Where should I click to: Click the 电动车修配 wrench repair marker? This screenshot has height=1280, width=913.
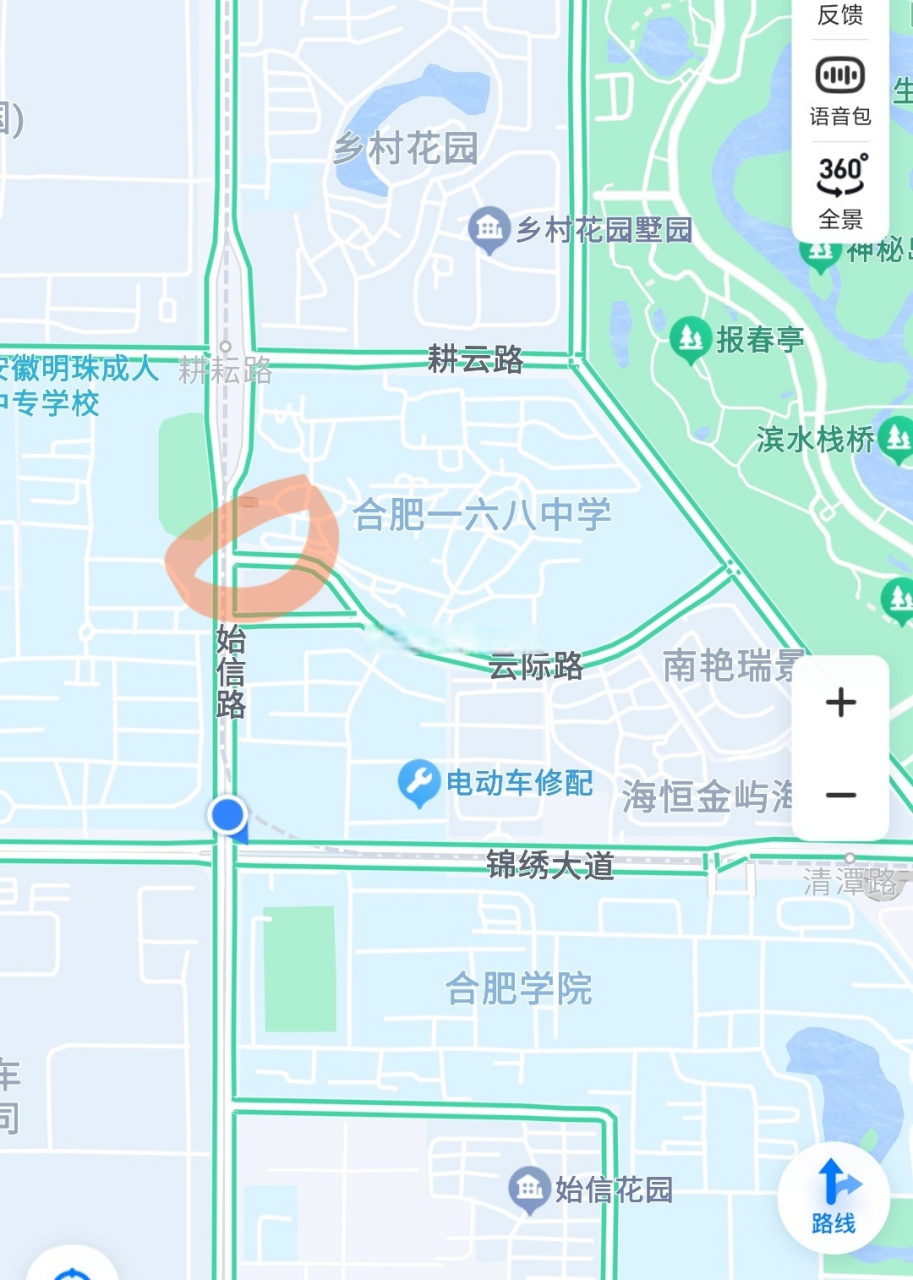[417, 785]
